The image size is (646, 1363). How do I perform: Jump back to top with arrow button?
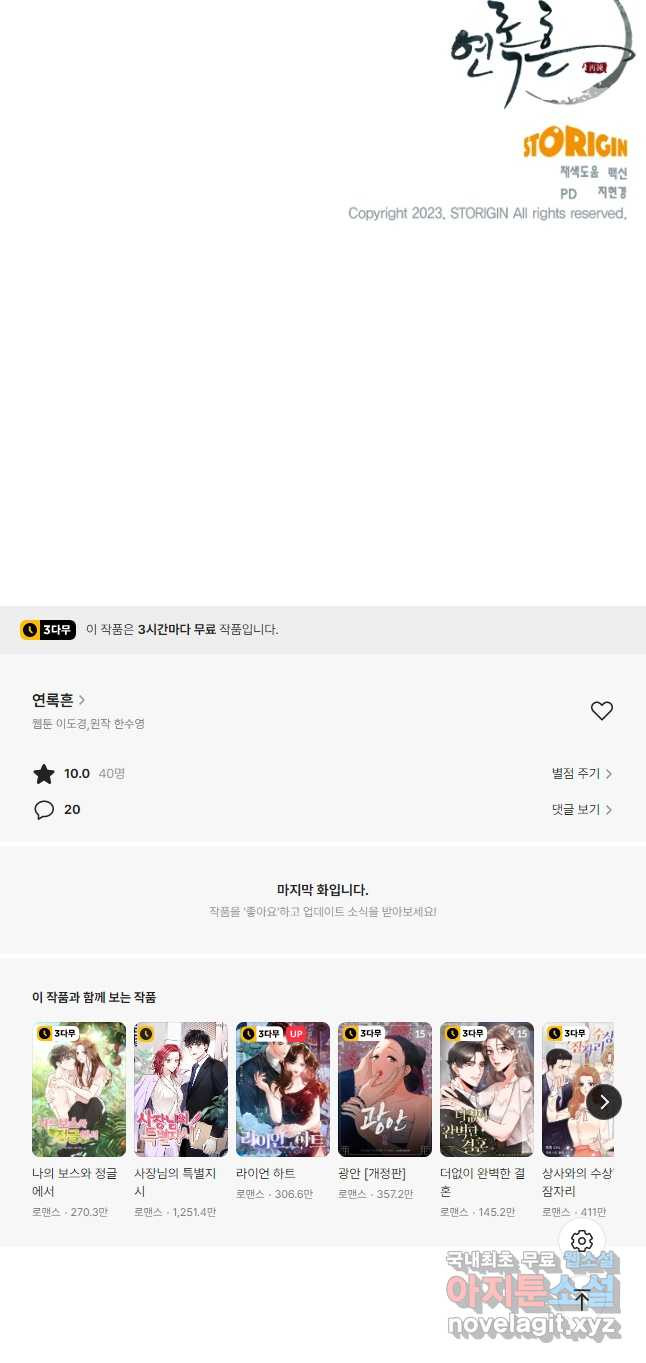[582, 1300]
